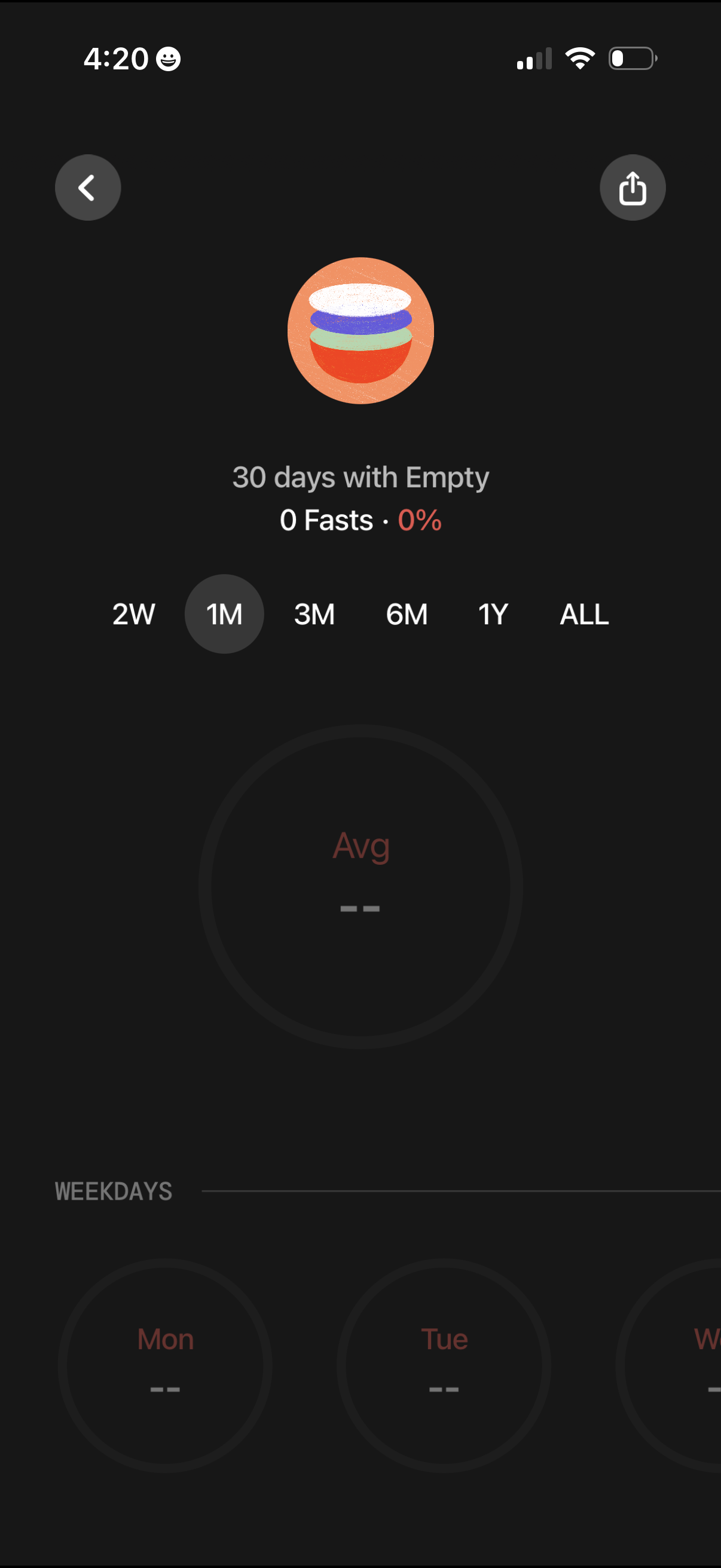The width and height of the screenshot is (721, 1568).
Task: Tap the layered bowls badge artwork
Action: click(361, 330)
